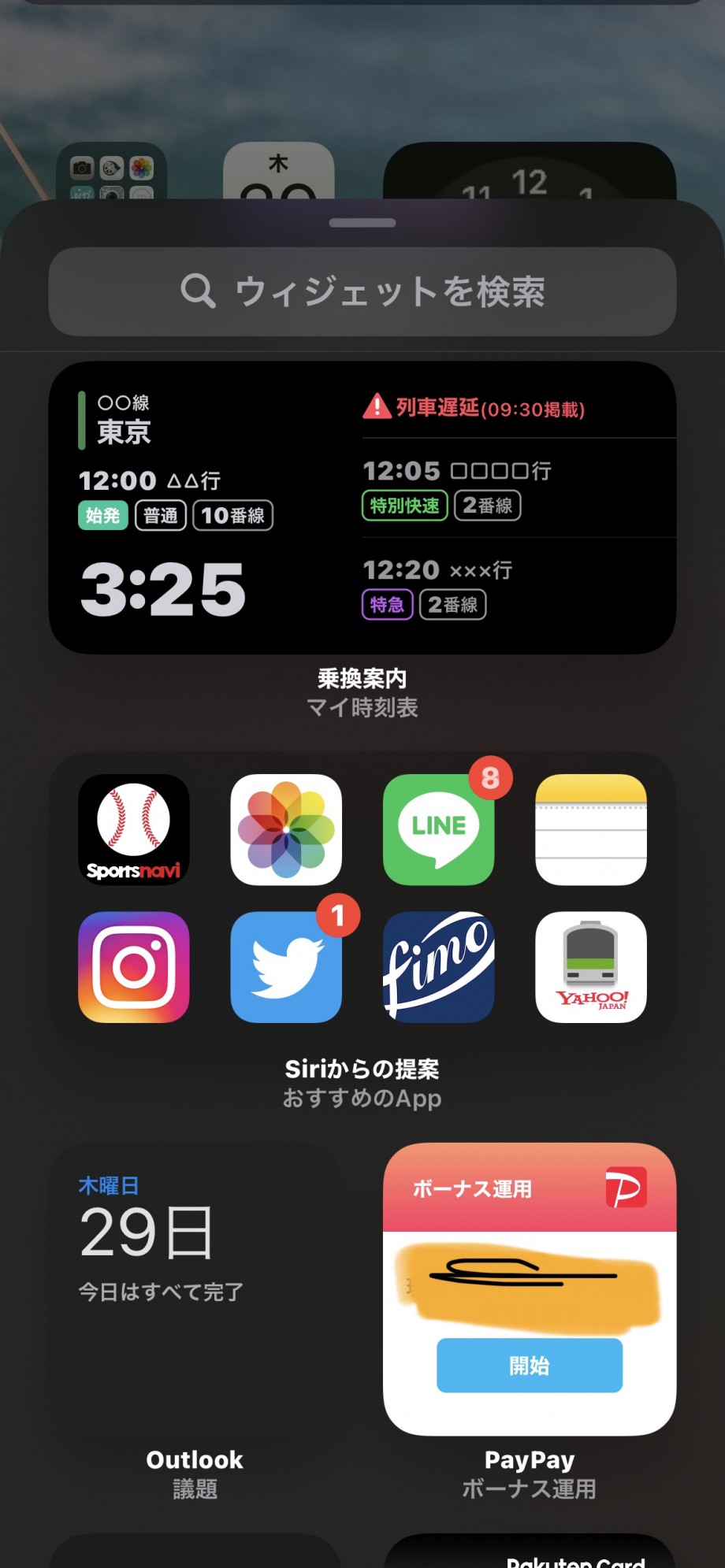Viewport: 725px width, 1568px height.
Task: Open the Notes app icon
Action: 591,829
